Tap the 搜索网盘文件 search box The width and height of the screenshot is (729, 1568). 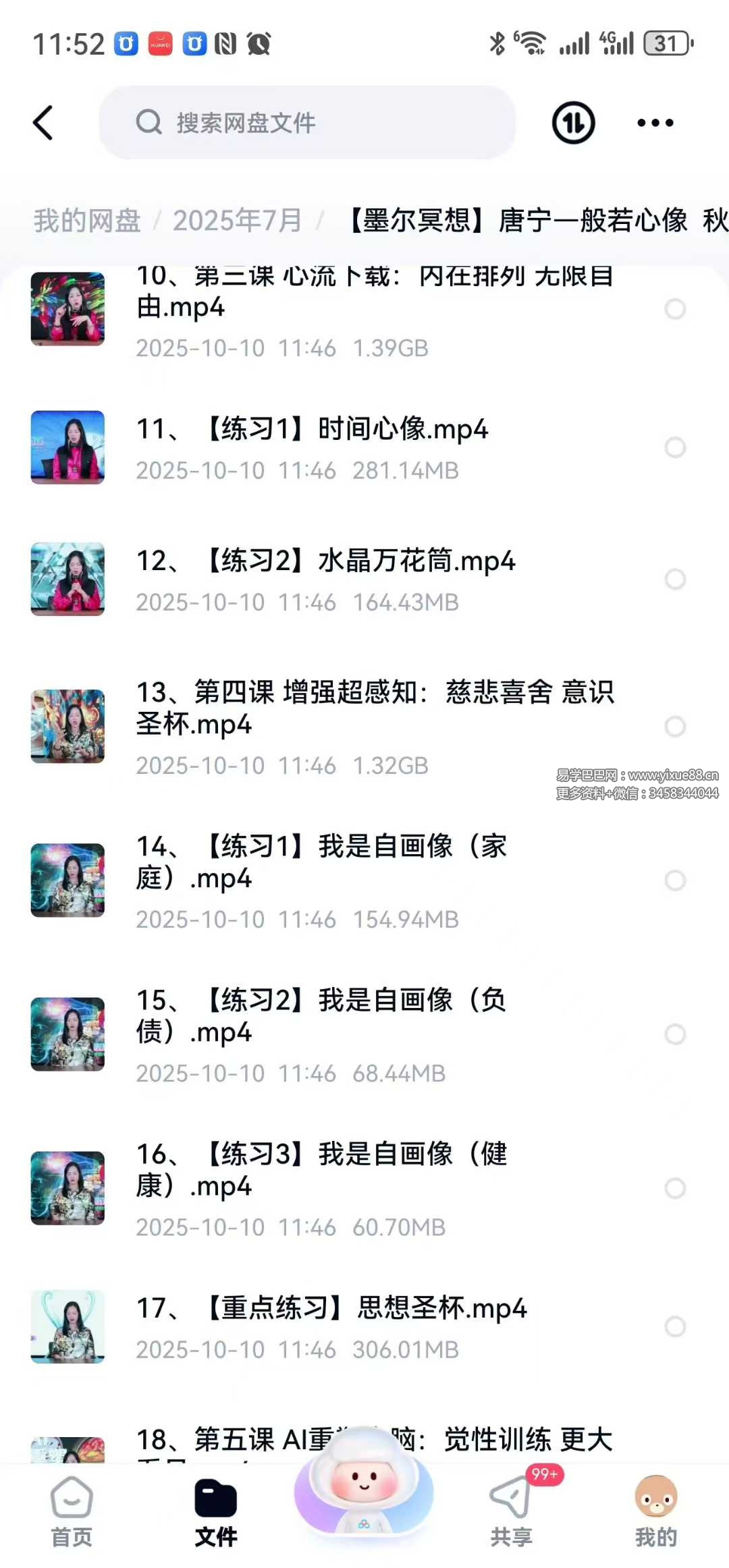307,123
